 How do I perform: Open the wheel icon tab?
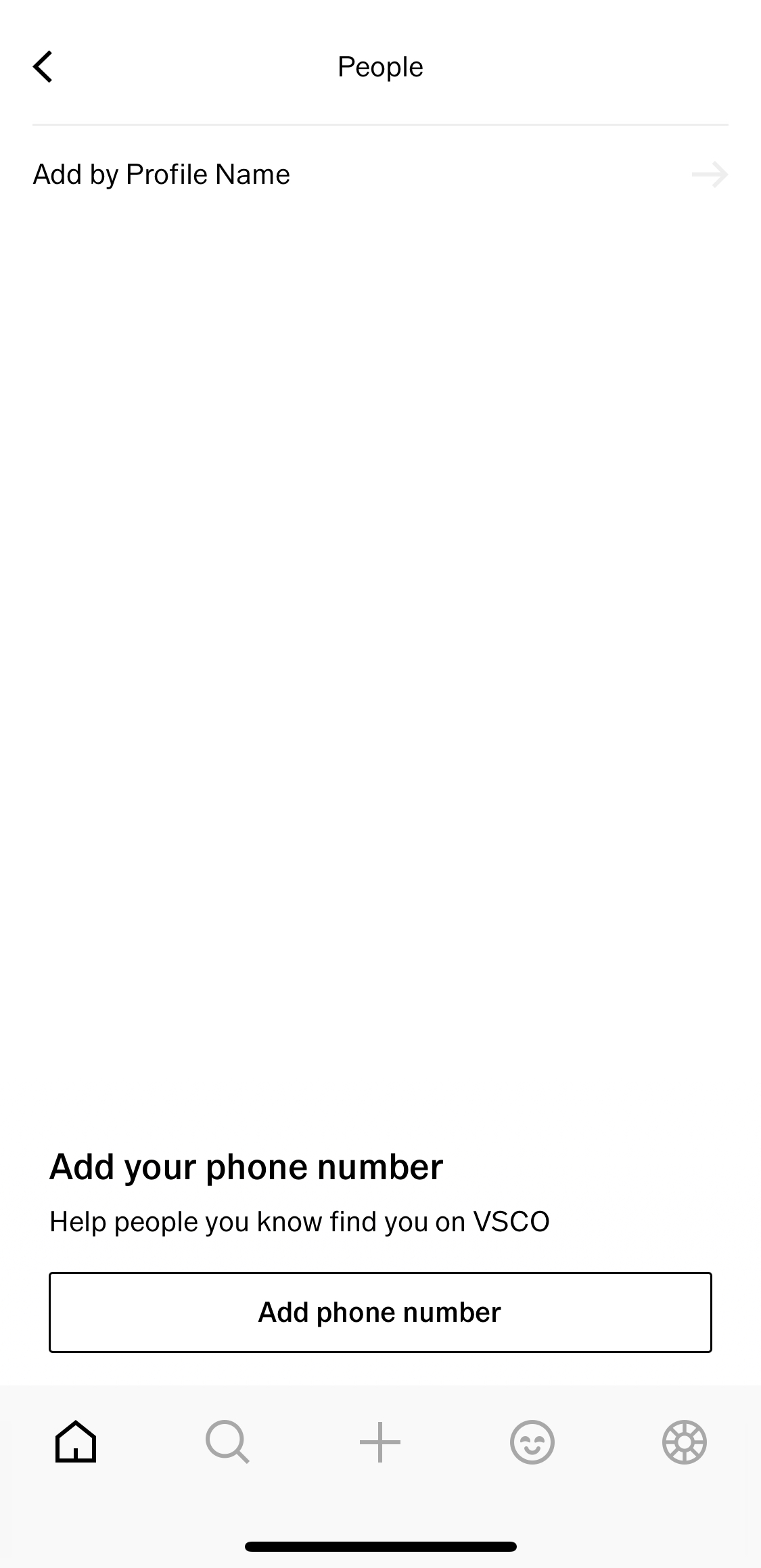tap(685, 1442)
